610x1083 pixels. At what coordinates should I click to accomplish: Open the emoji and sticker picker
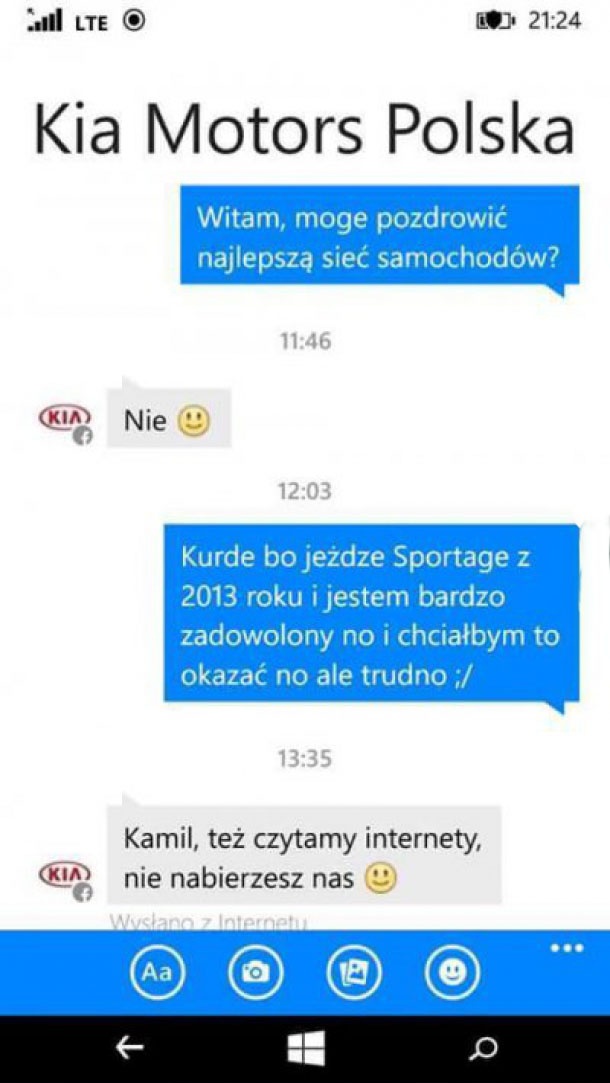tap(452, 973)
